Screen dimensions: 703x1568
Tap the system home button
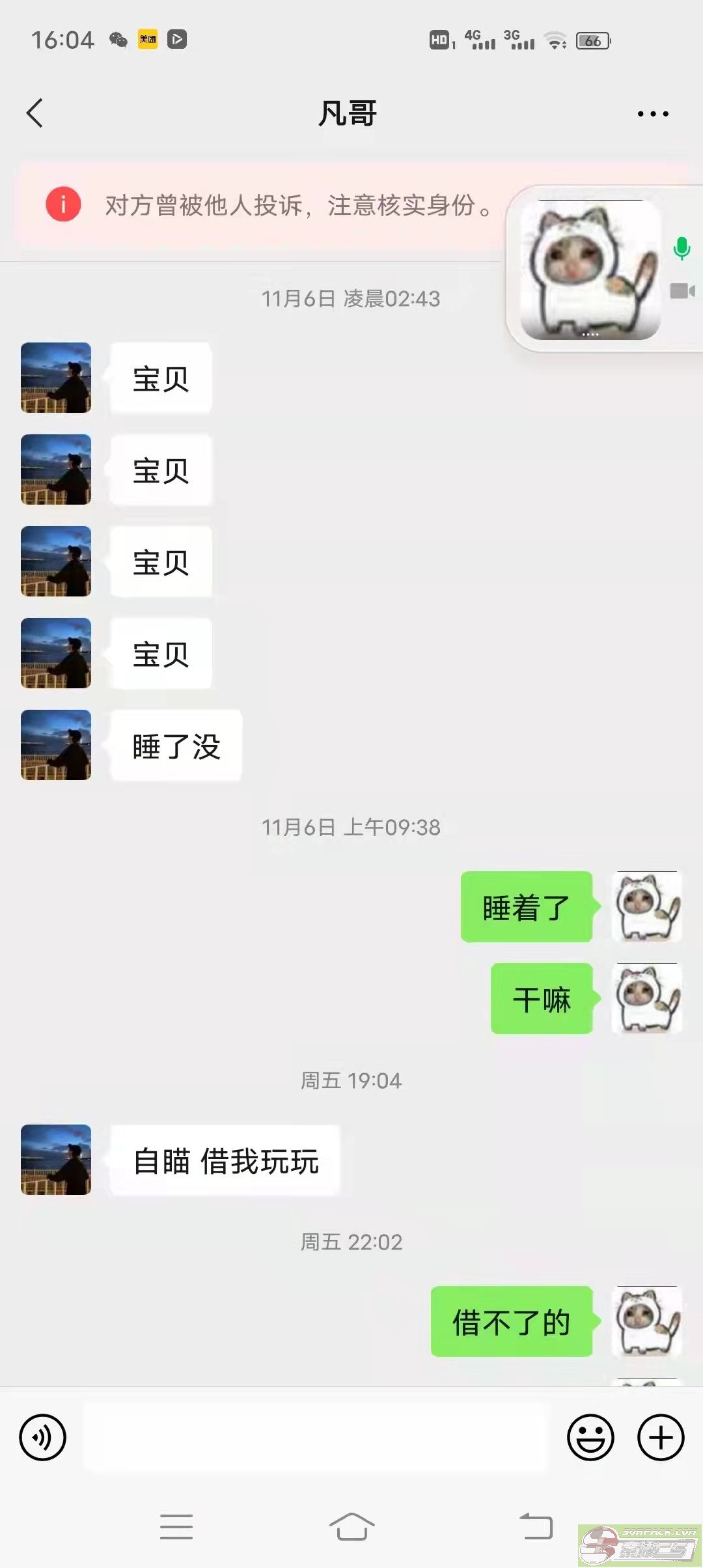point(351,1526)
